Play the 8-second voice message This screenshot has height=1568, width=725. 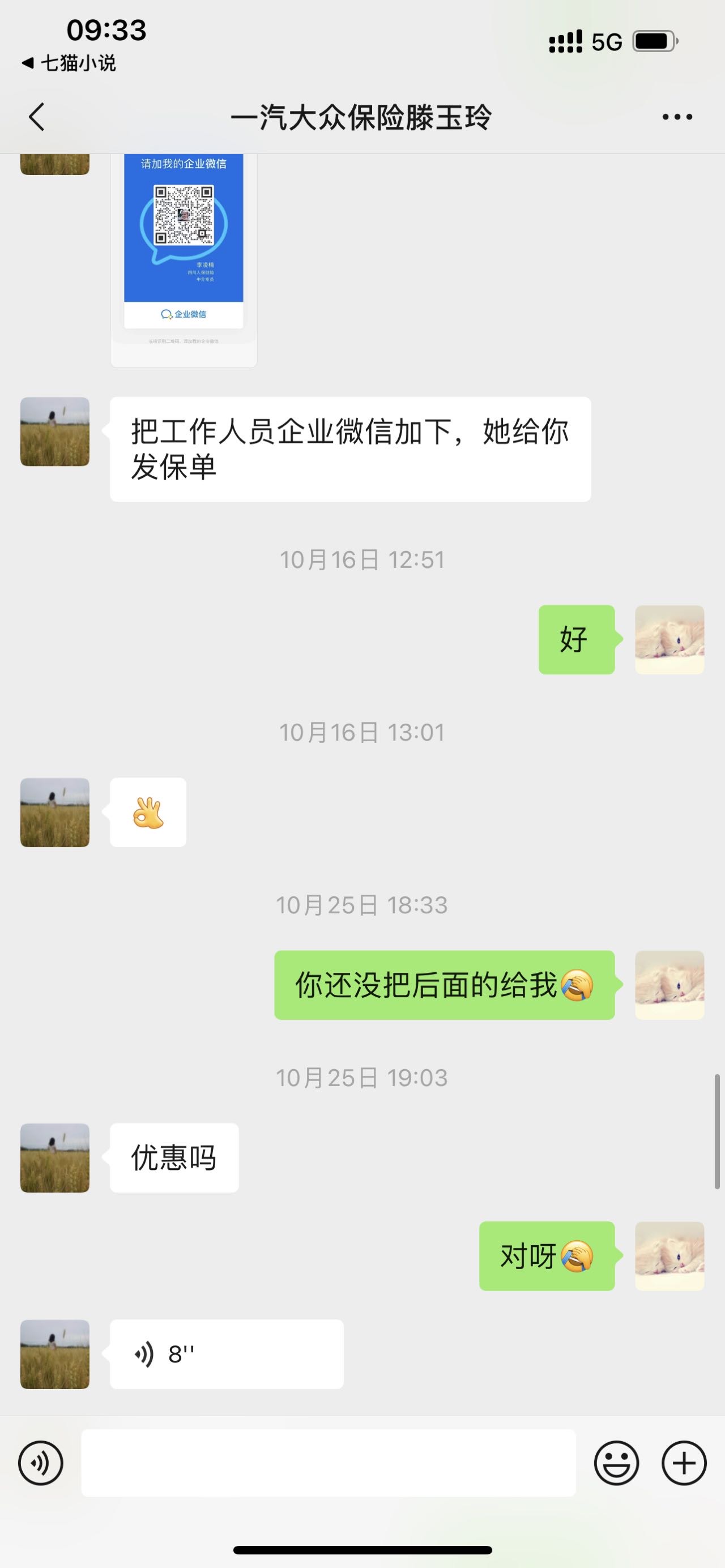coord(226,1355)
